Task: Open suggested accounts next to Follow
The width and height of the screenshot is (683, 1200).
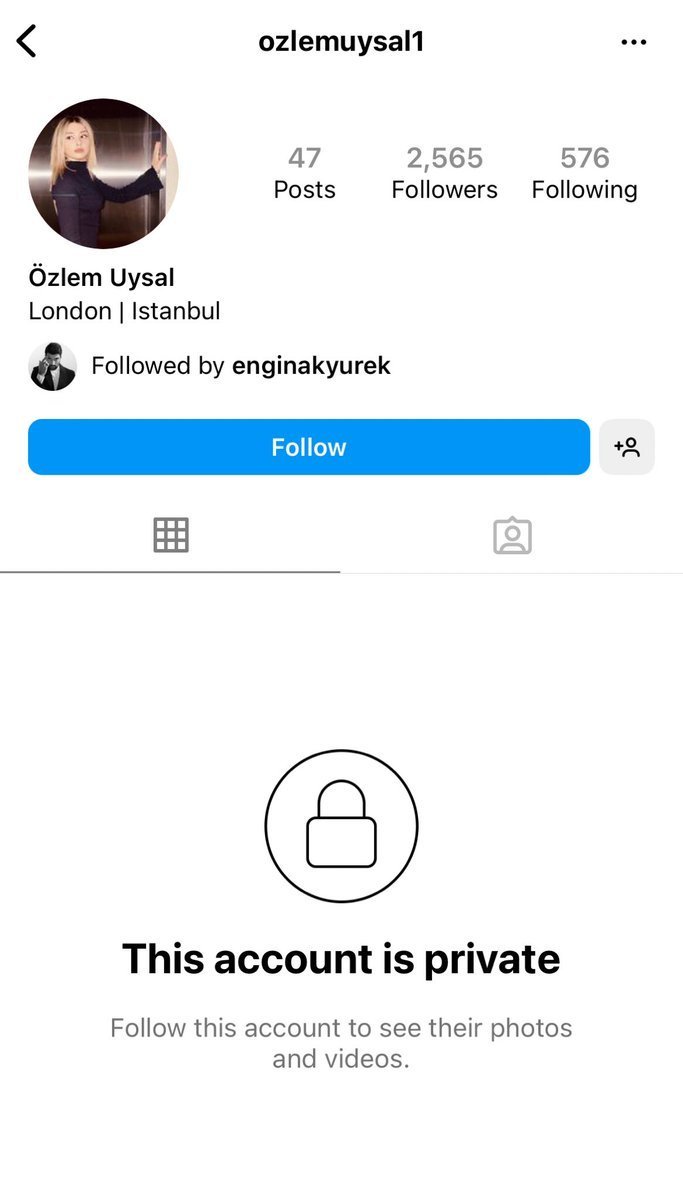Action: coord(627,447)
